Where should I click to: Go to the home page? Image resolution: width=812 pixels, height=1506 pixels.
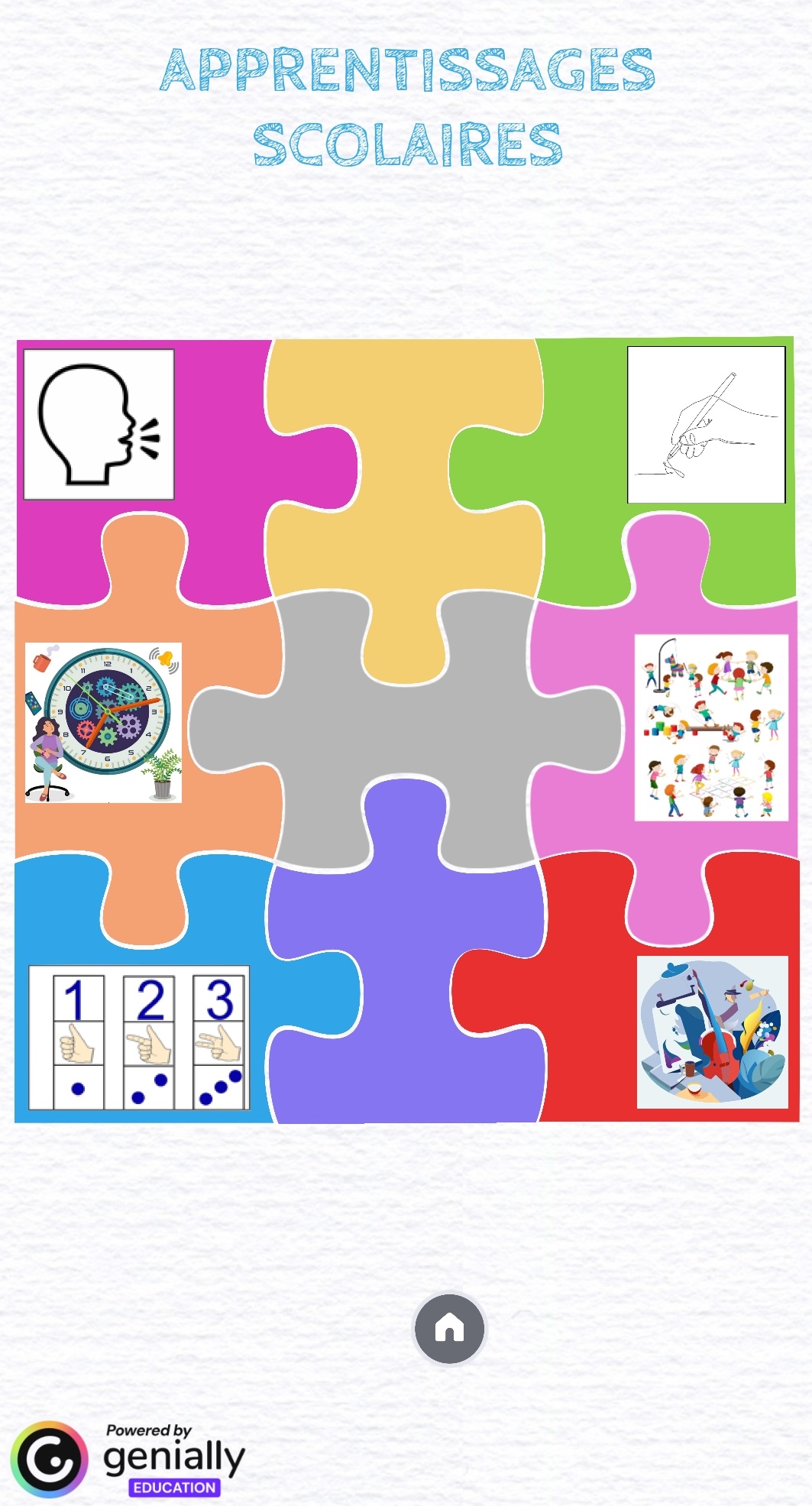coord(449,1328)
